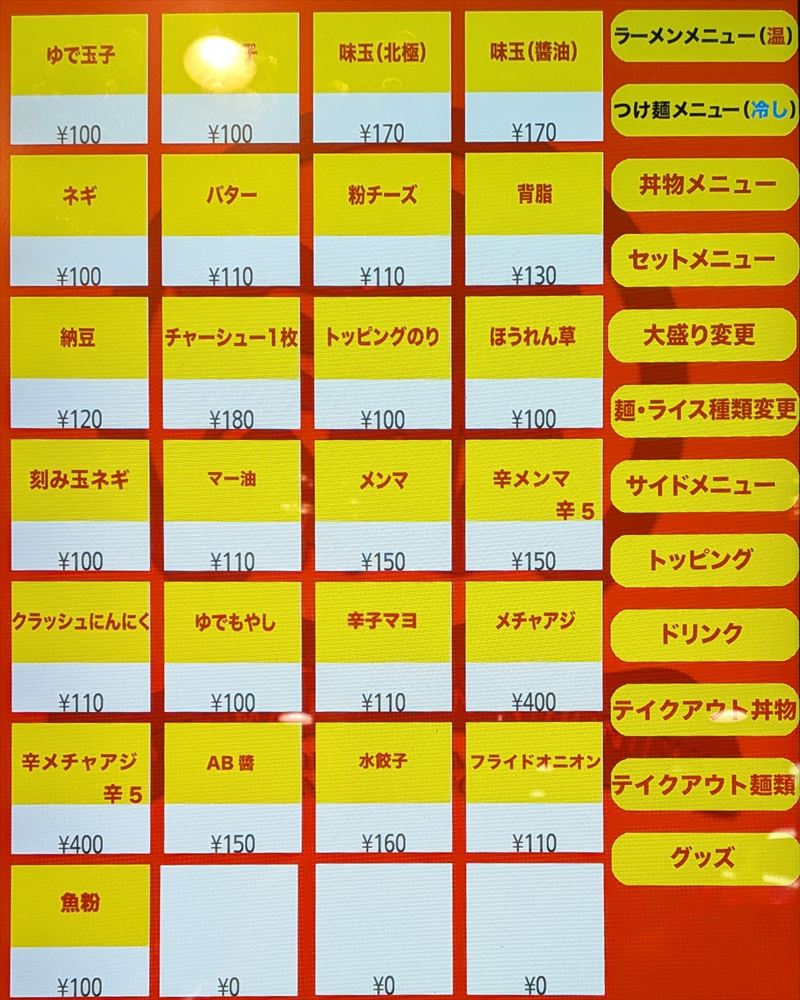The width and height of the screenshot is (800, 1000).
Task: Open the グッズ category
Action: click(704, 858)
